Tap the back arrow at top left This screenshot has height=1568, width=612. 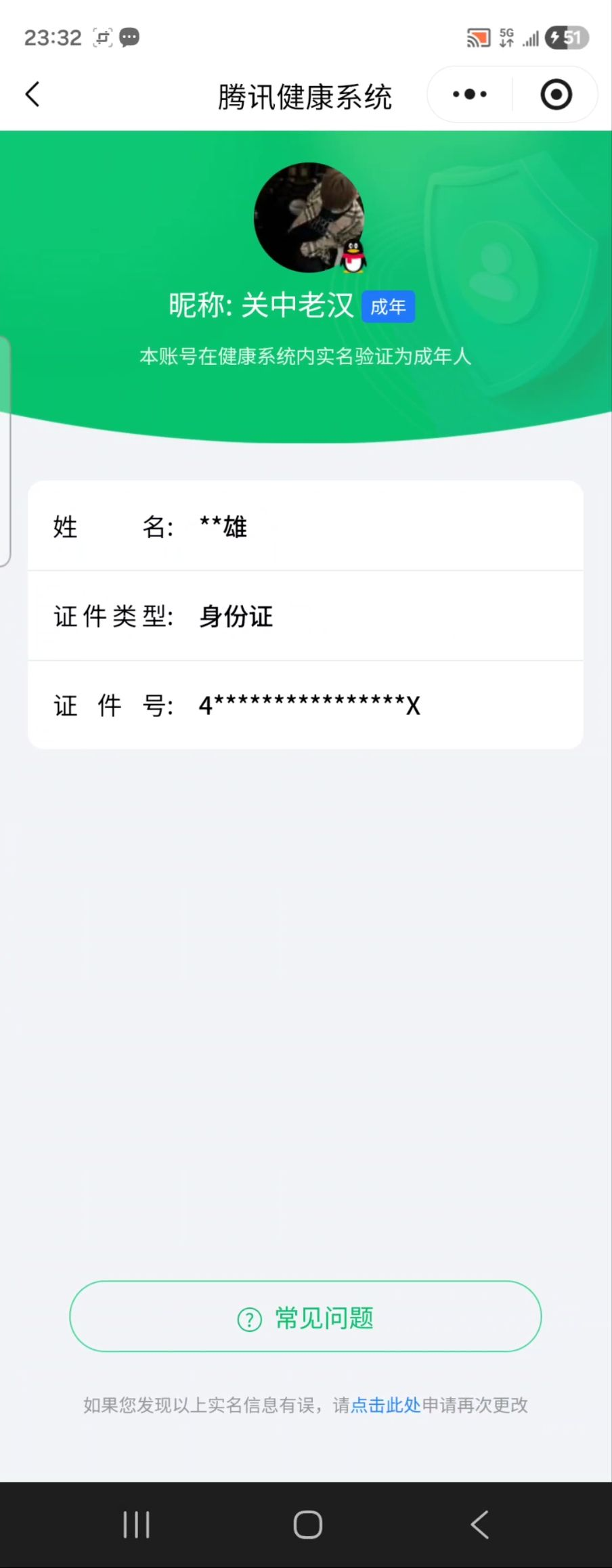(32, 94)
